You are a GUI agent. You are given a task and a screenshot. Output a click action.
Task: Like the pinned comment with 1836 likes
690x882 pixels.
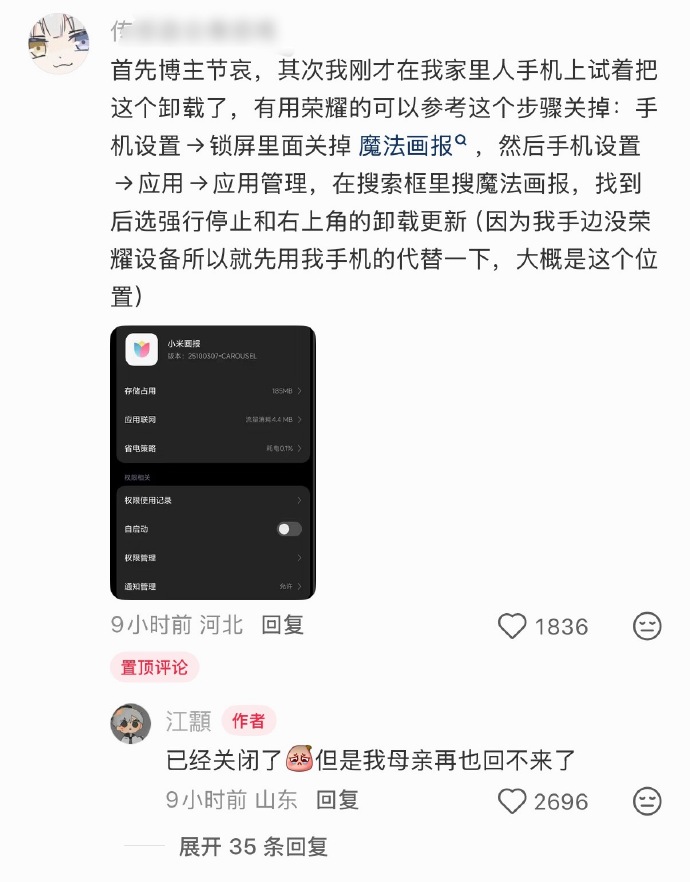point(512,626)
